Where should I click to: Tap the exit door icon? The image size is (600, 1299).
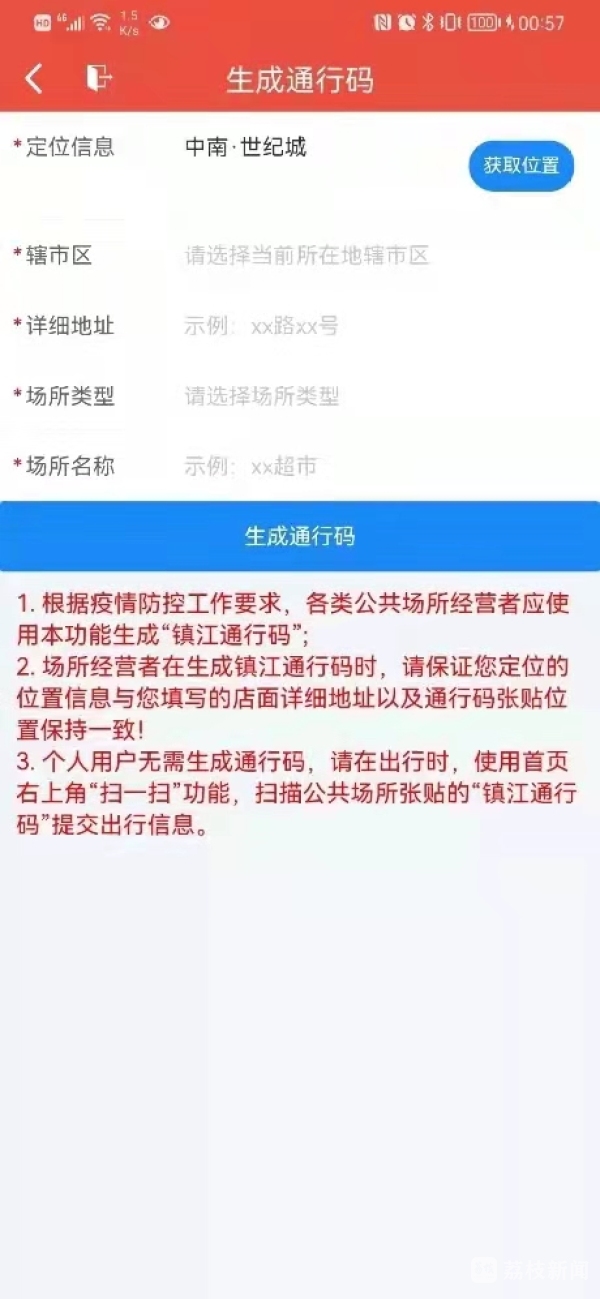coord(98,79)
